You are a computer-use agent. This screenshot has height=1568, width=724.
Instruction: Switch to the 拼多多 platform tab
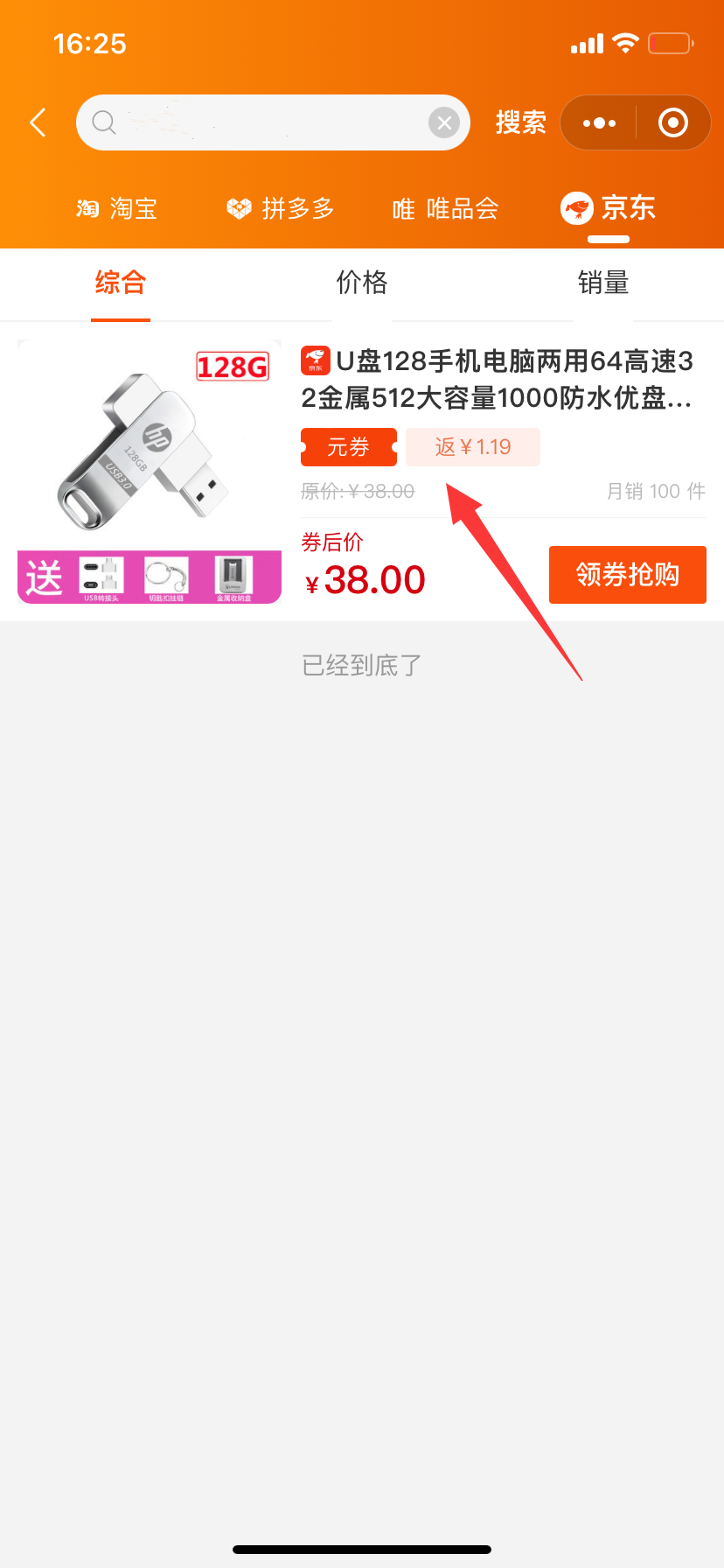click(x=280, y=208)
